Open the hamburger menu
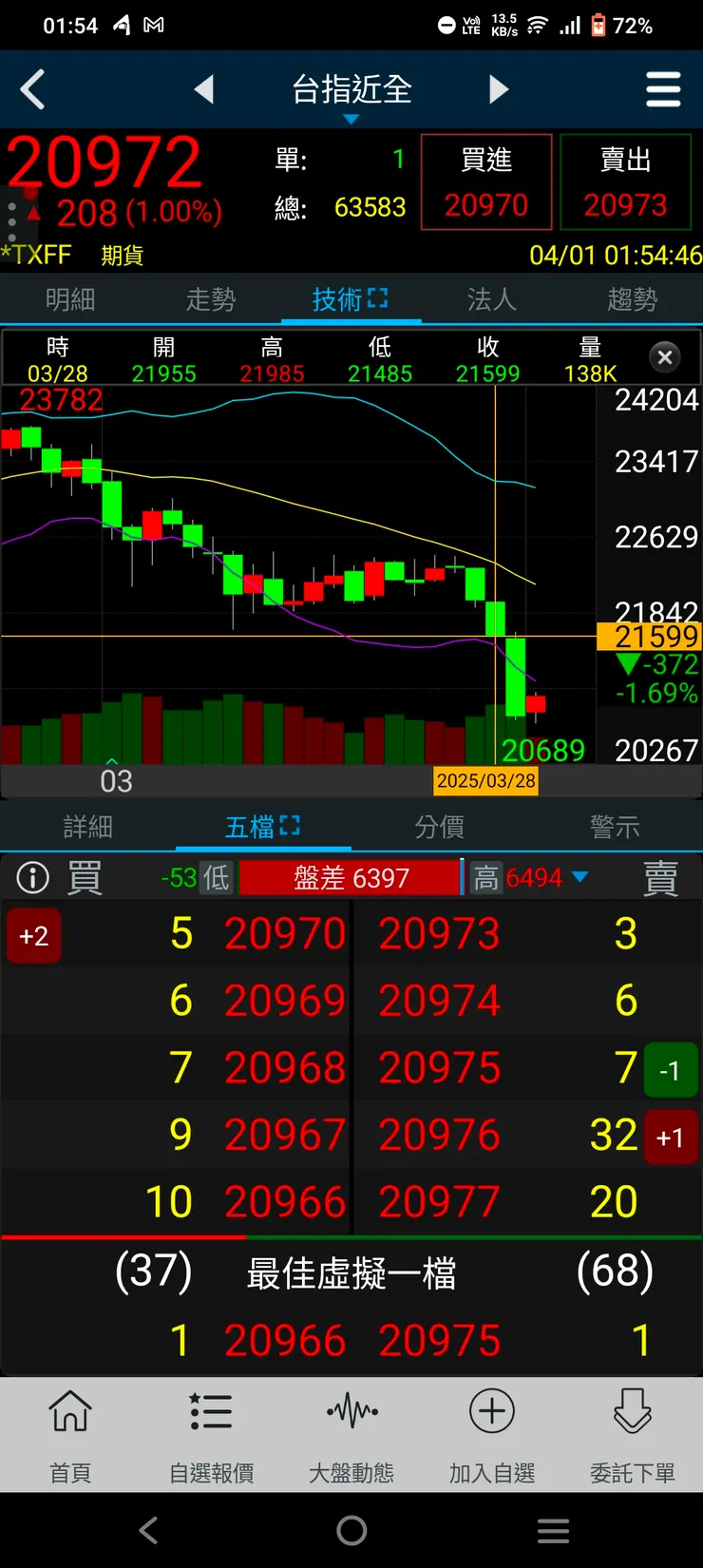This screenshot has width=703, height=1568. (x=662, y=90)
